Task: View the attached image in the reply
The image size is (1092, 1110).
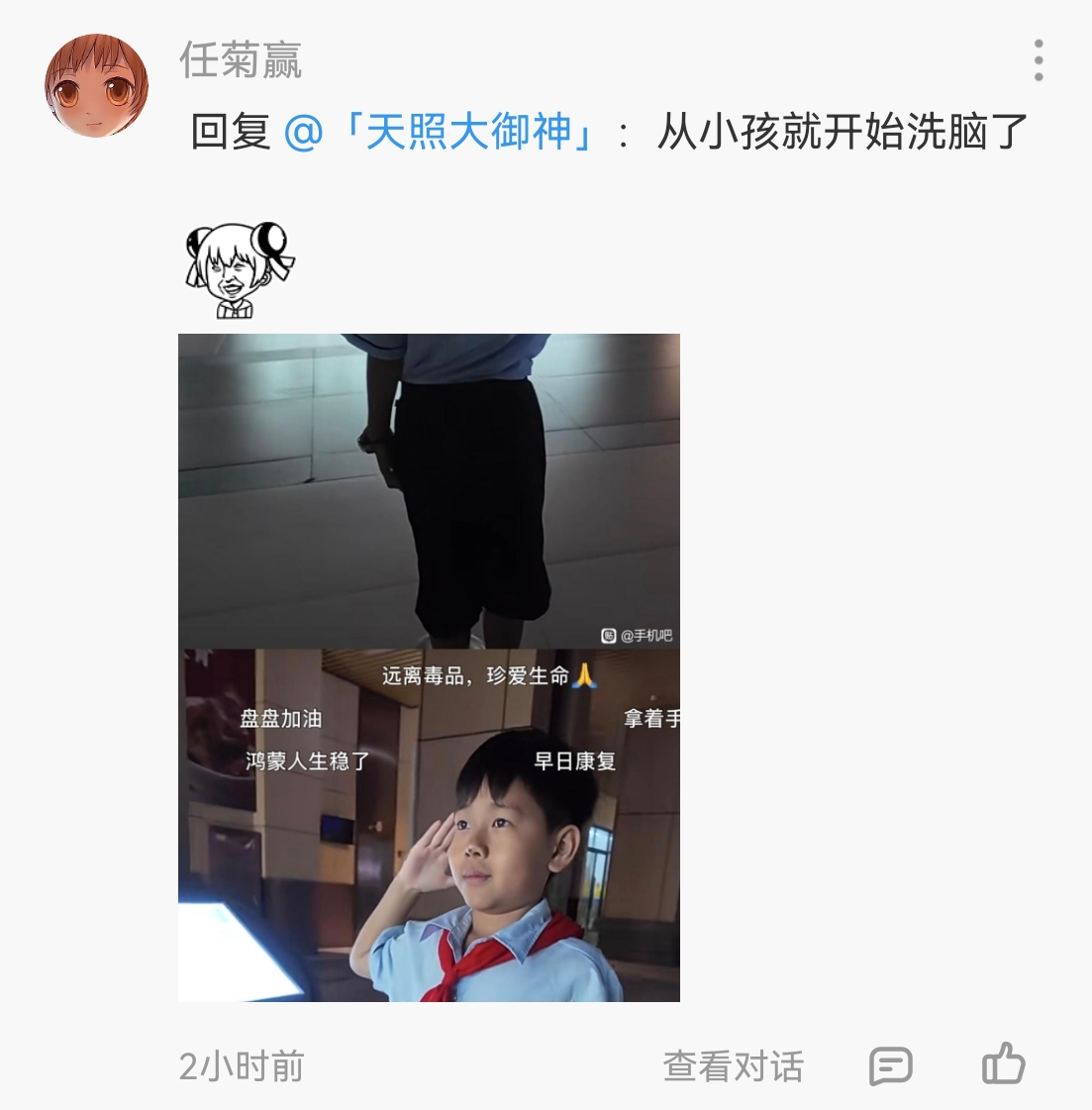Action: pyautogui.click(x=429, y=667)
